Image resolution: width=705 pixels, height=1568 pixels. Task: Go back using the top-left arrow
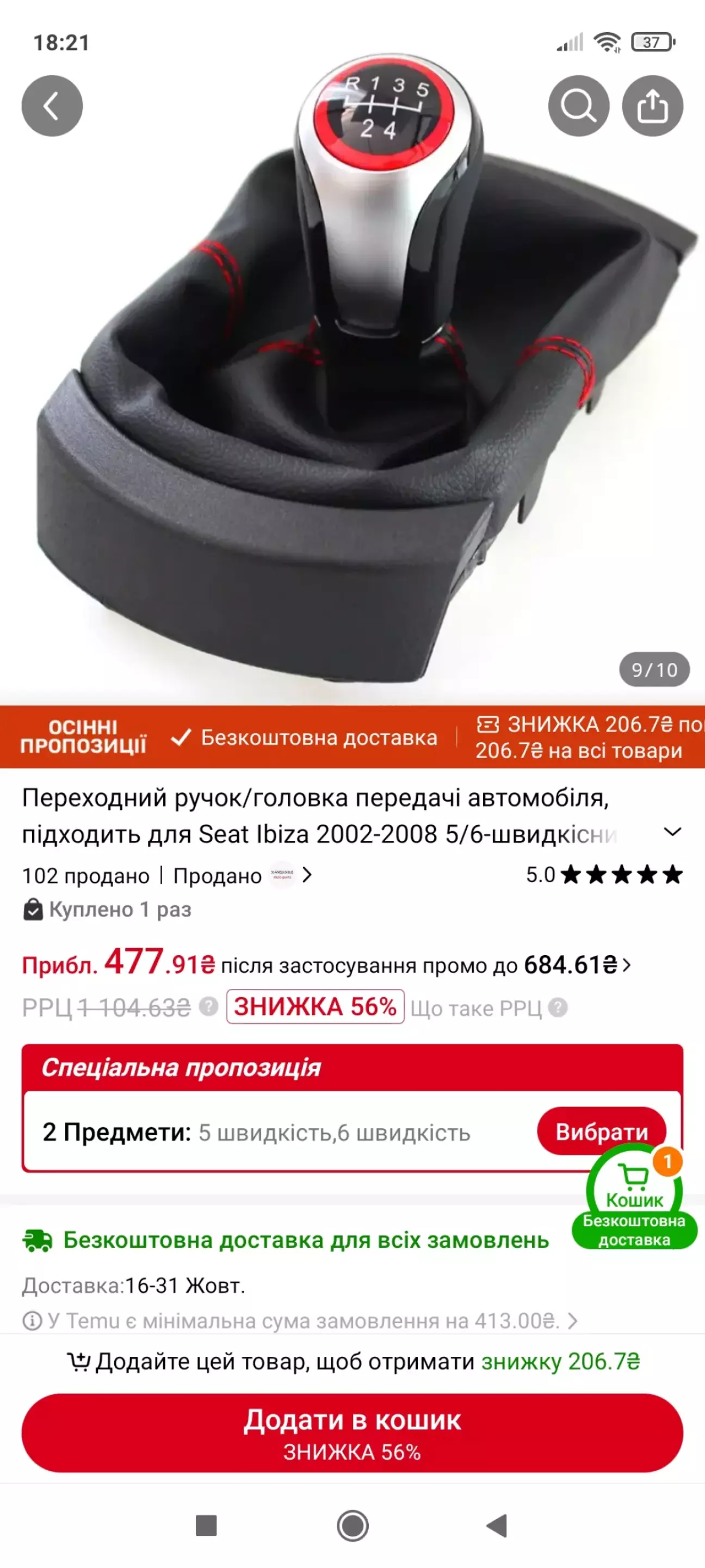52,106
